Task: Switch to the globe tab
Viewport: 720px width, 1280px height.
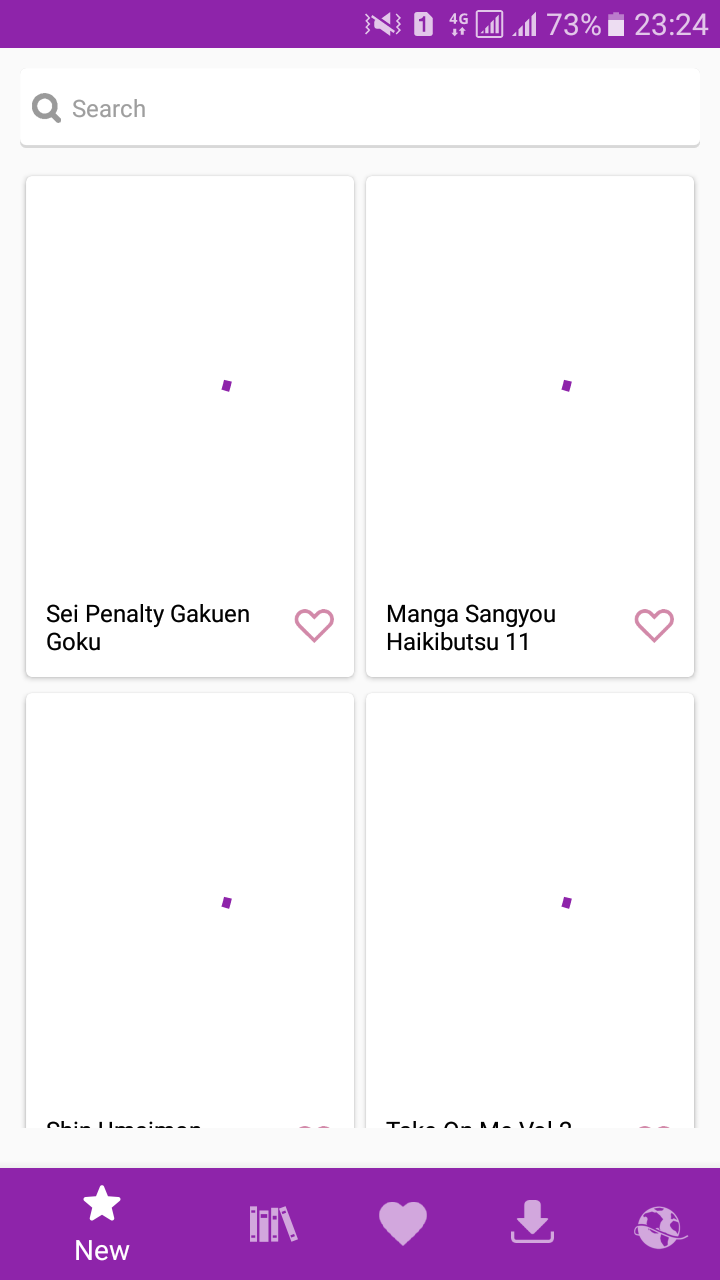Action: click(660, 1226)
